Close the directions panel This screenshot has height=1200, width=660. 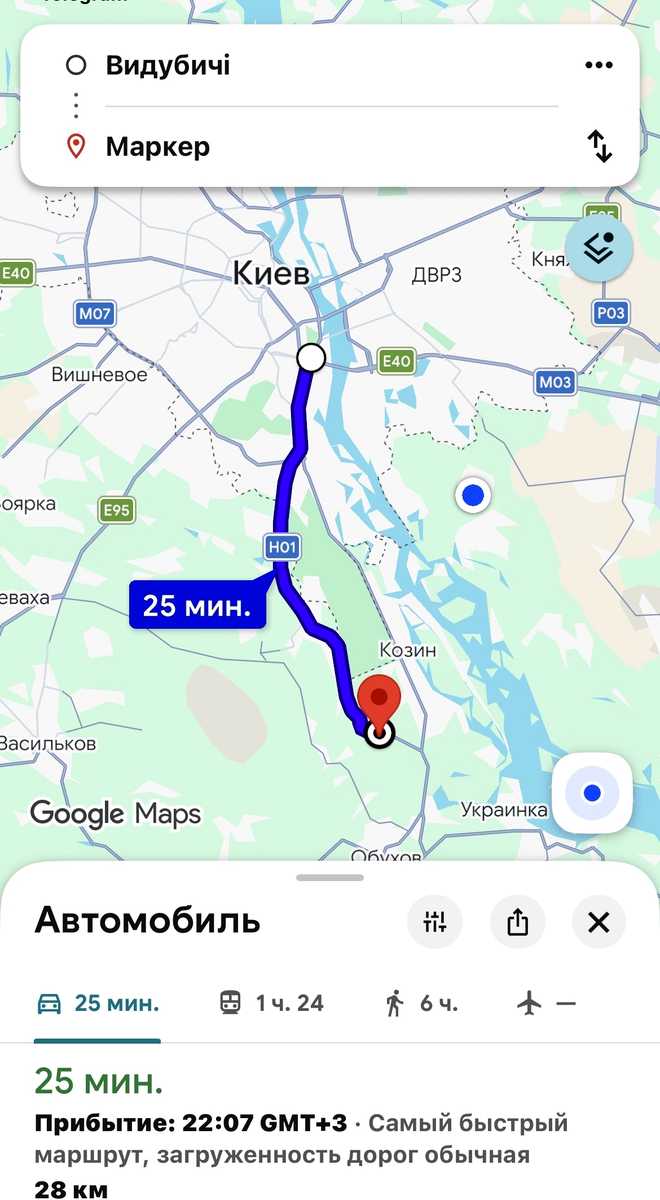coord(599,922)
